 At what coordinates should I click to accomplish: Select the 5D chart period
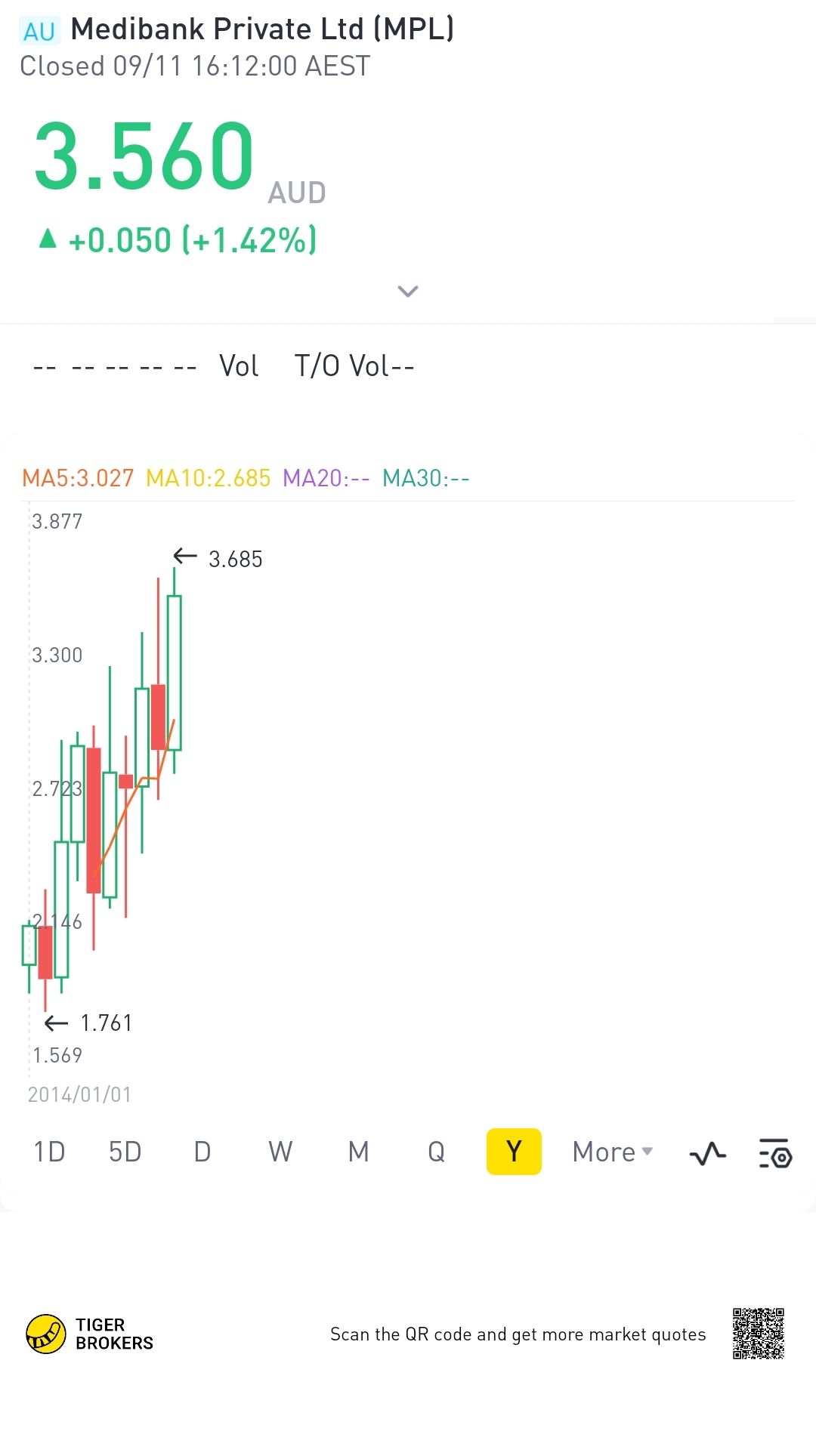[x=125, y=1152]
